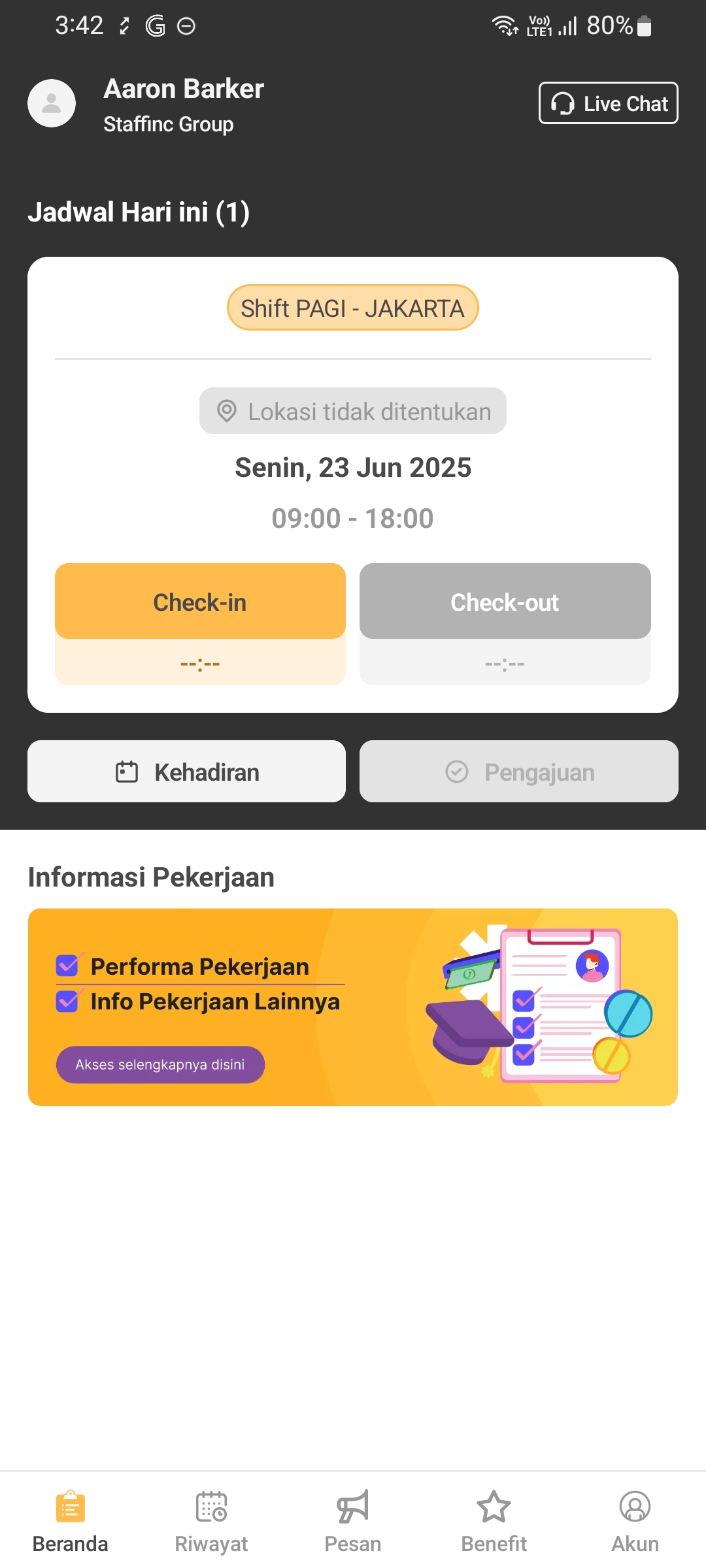Viewport: 706px width, 1568px height.
Task: Tap the Check-out button
Action: [505, 602]
